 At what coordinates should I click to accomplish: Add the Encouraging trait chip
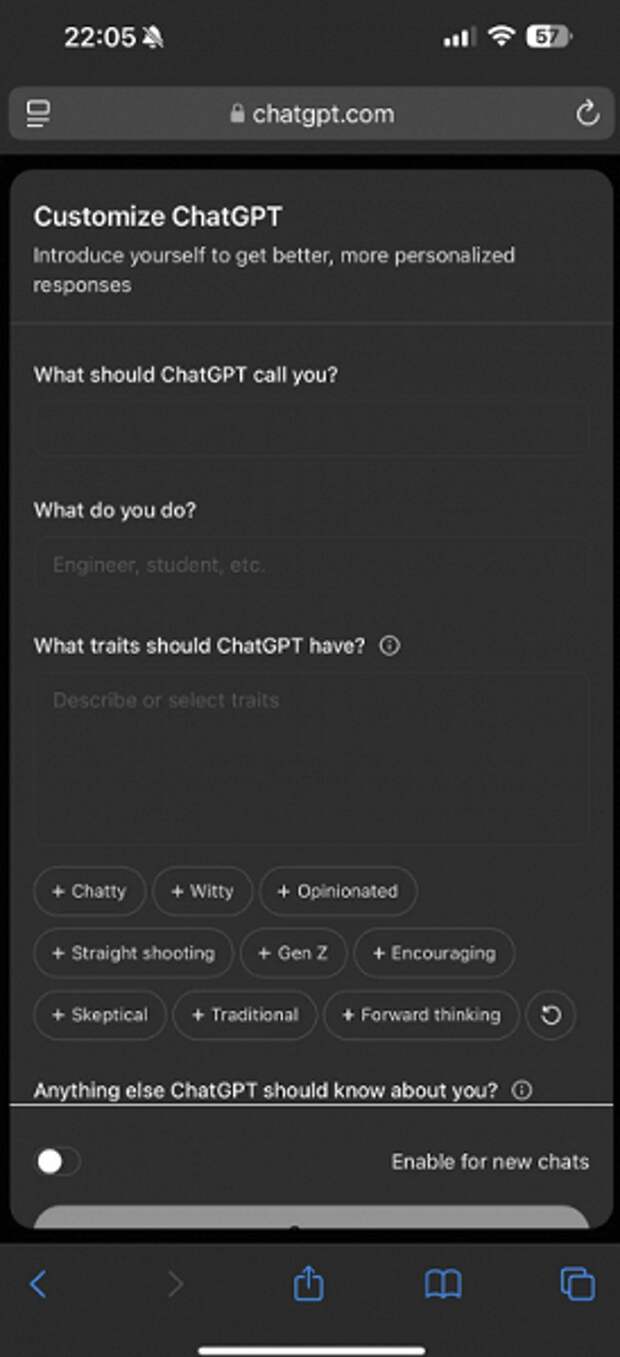(434, 953)
